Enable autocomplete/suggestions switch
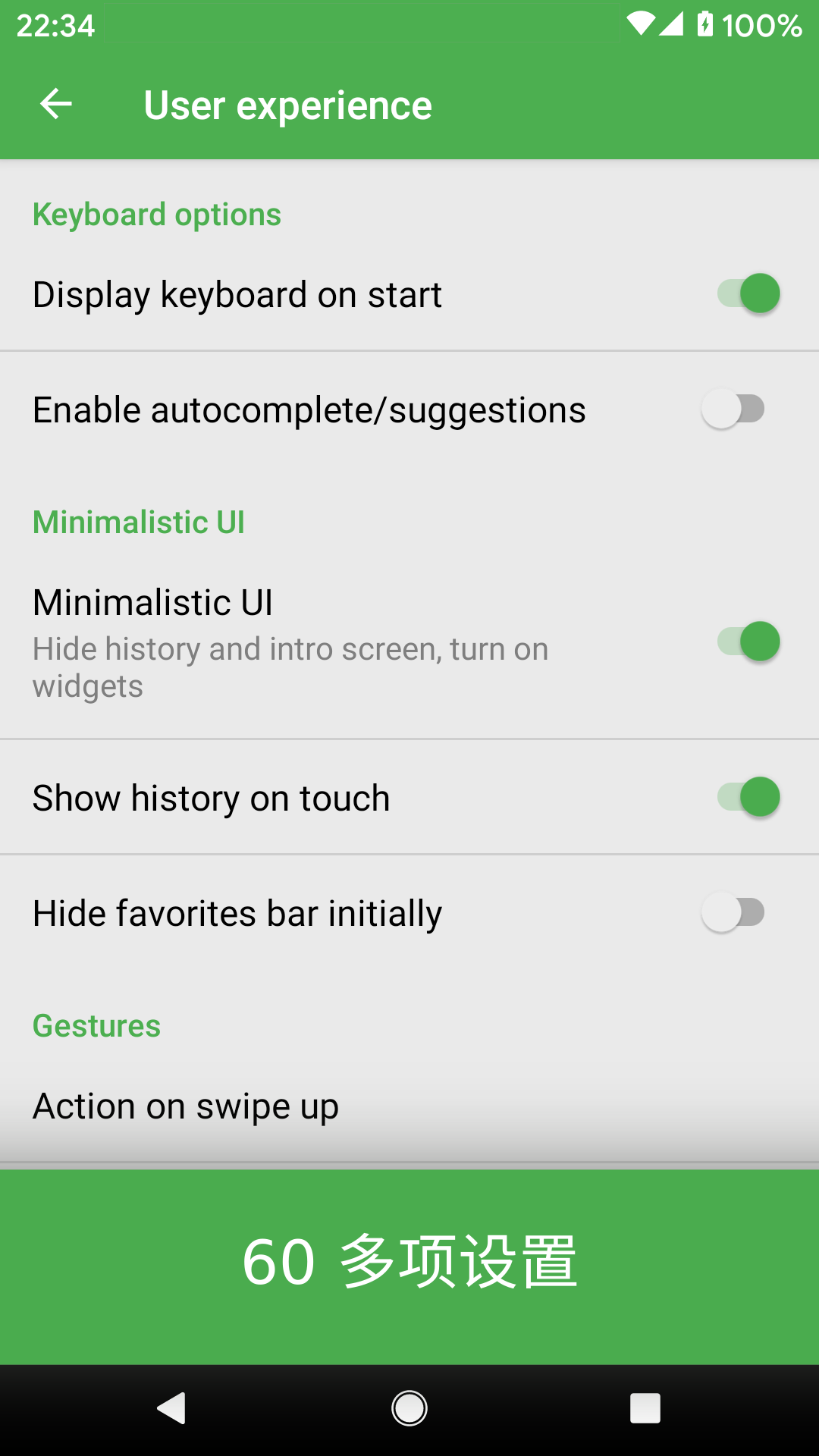Screen dimensions: 819x1456 pyautogui.click(x=733, y=409)
